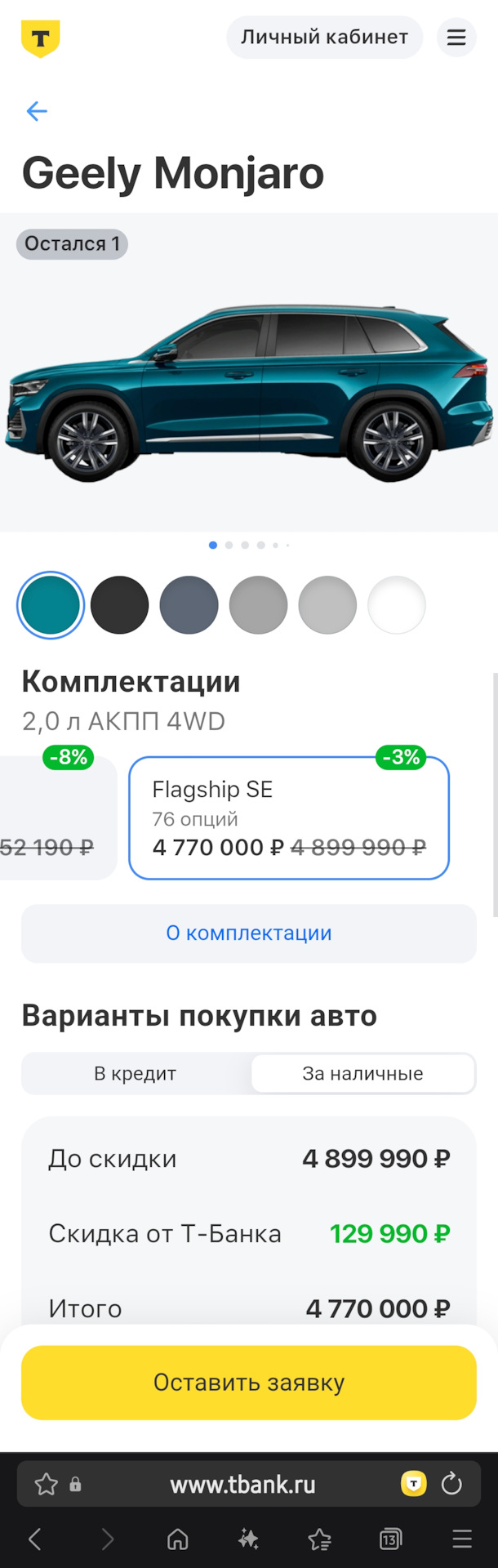Image resolution: width=498 pixels, height=1568 pixels.
Task: Open browser tabs overview
Action: 390,1540
